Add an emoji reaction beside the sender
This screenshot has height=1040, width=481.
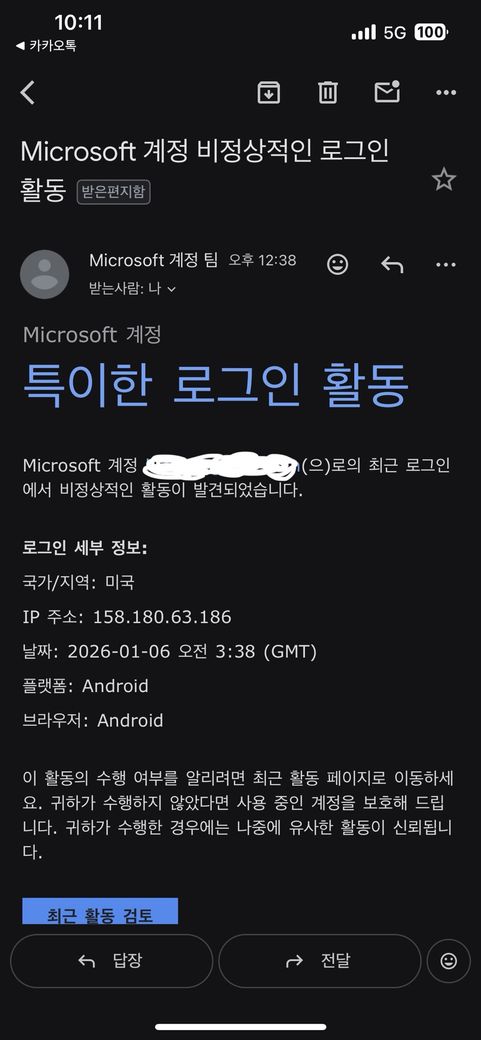[x=338, y=265]
